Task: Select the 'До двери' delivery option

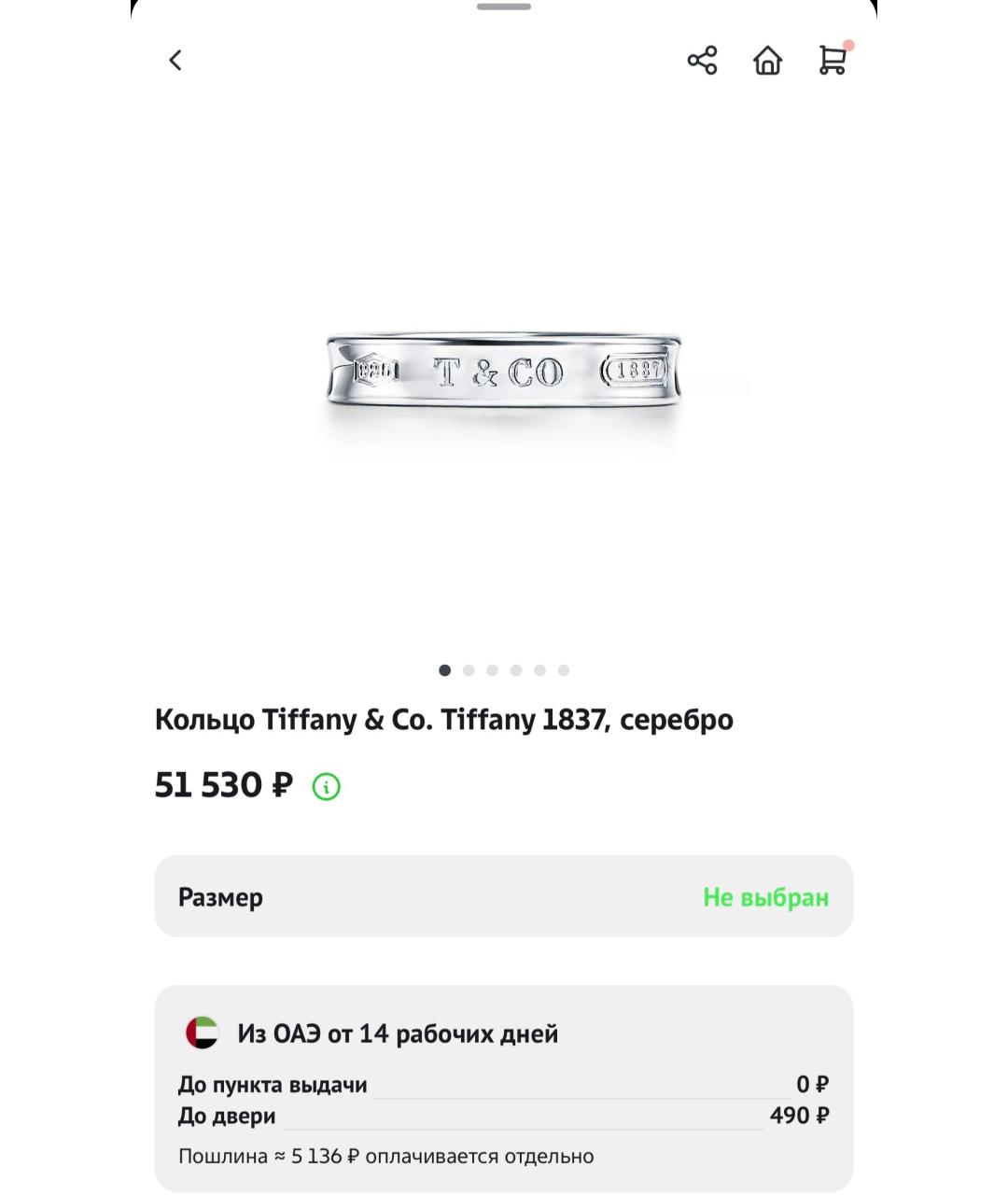Action: coord(227,1115)
